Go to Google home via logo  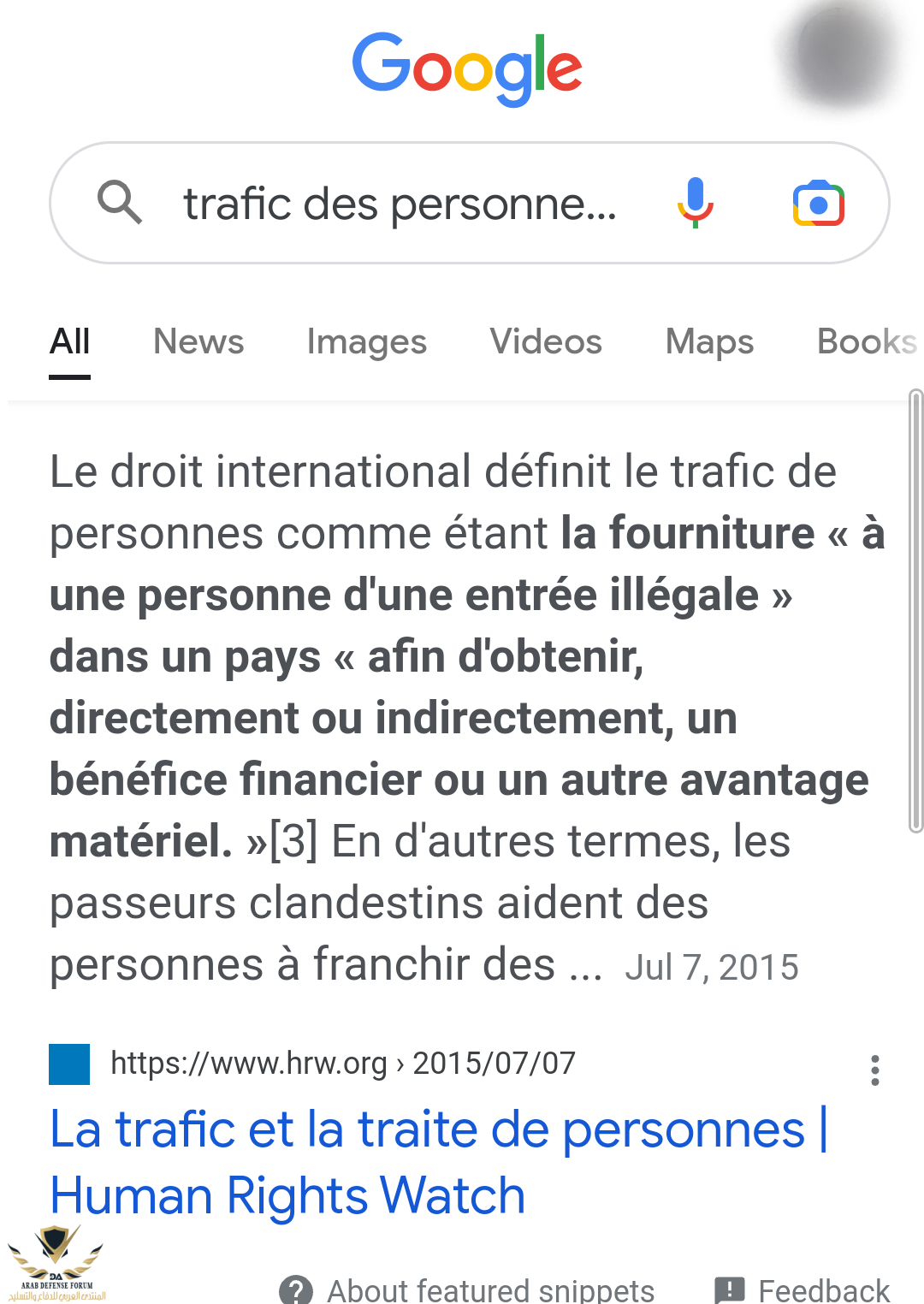[x=467, y=68]
